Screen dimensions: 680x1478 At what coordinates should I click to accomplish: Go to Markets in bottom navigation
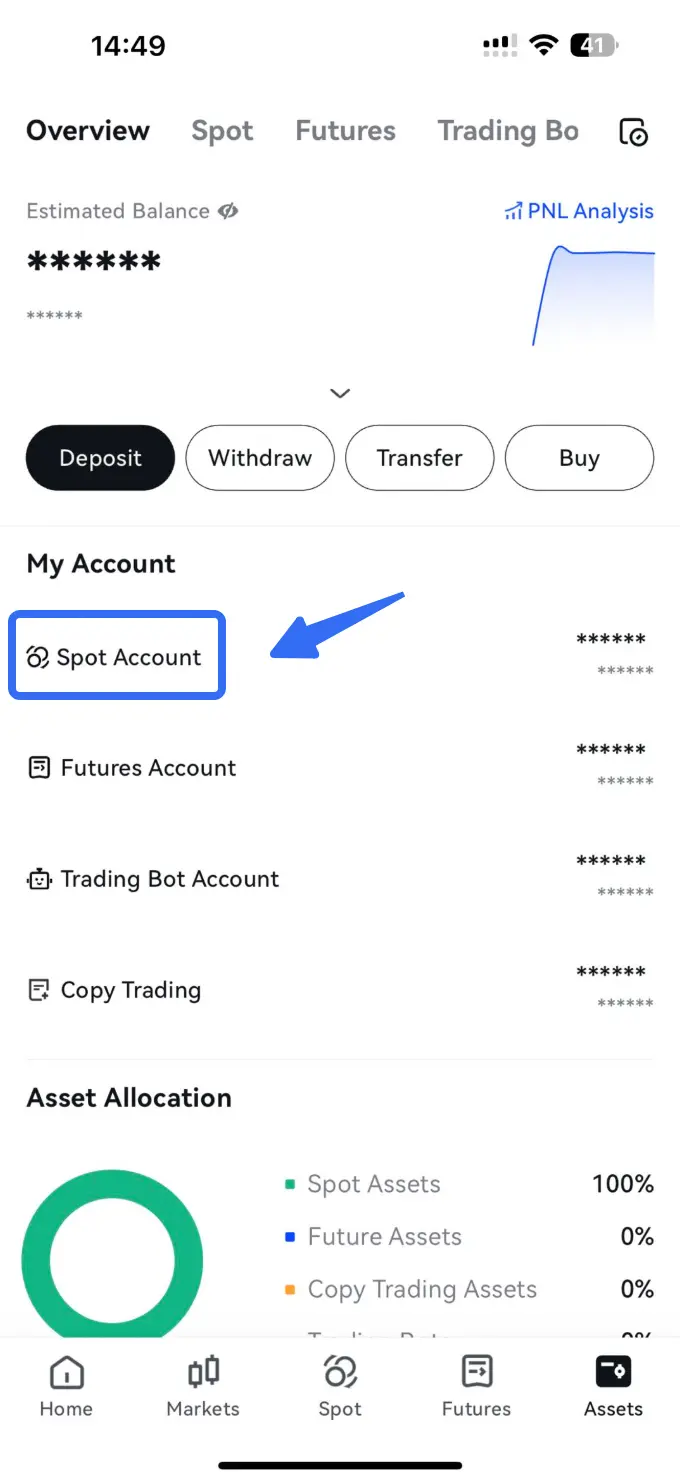[x=203, y=1387]
